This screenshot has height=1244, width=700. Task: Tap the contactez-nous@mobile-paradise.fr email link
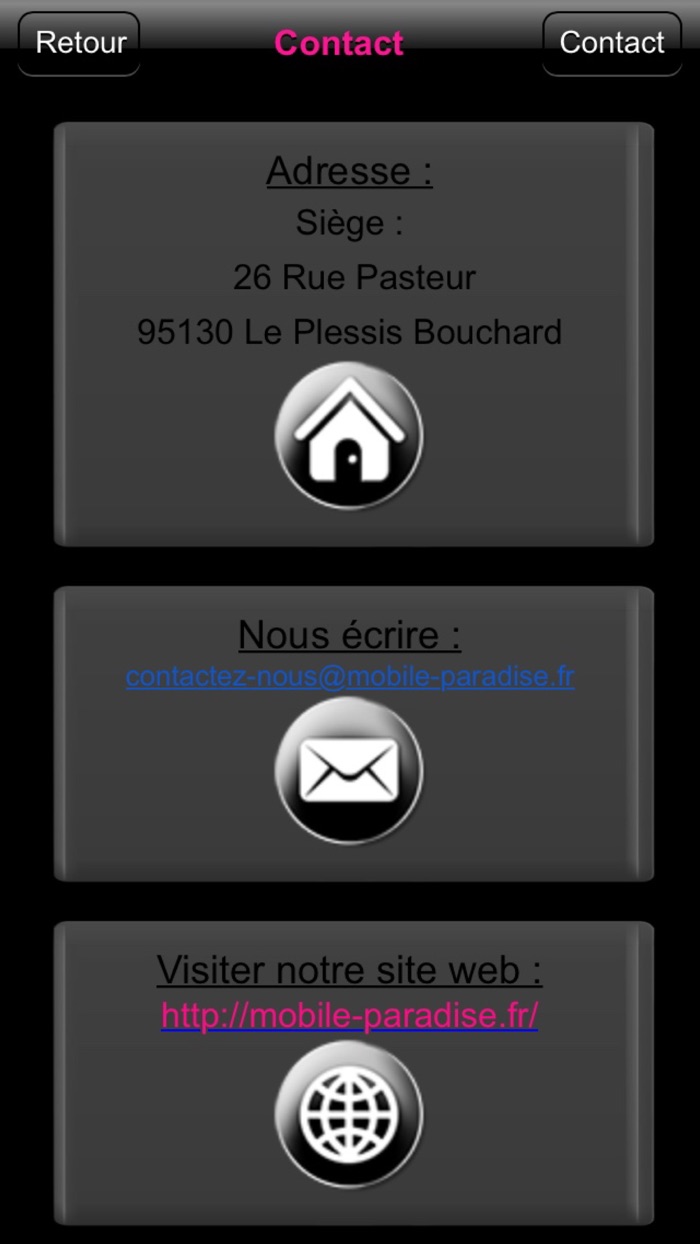349,677
